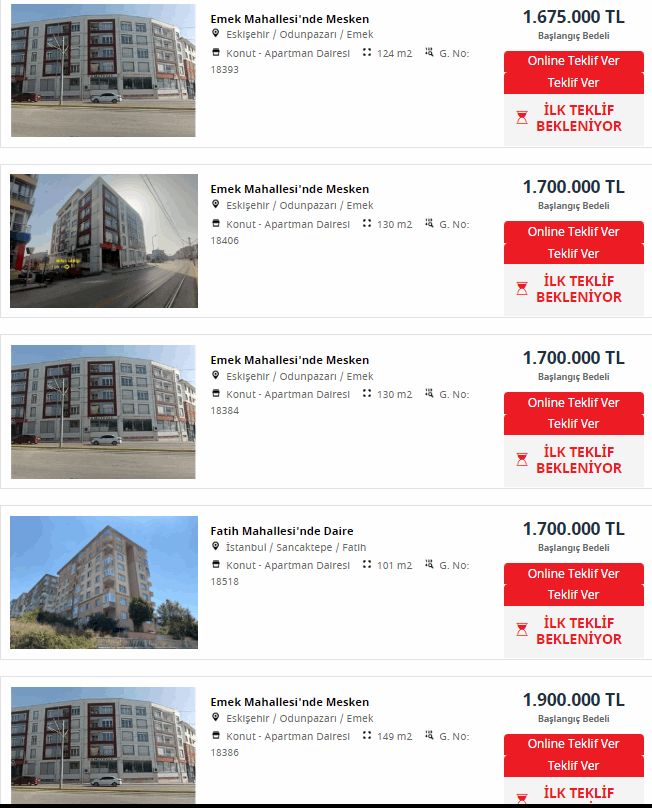
Task: Open the photo of listing 18386
Action: point(103,745)
